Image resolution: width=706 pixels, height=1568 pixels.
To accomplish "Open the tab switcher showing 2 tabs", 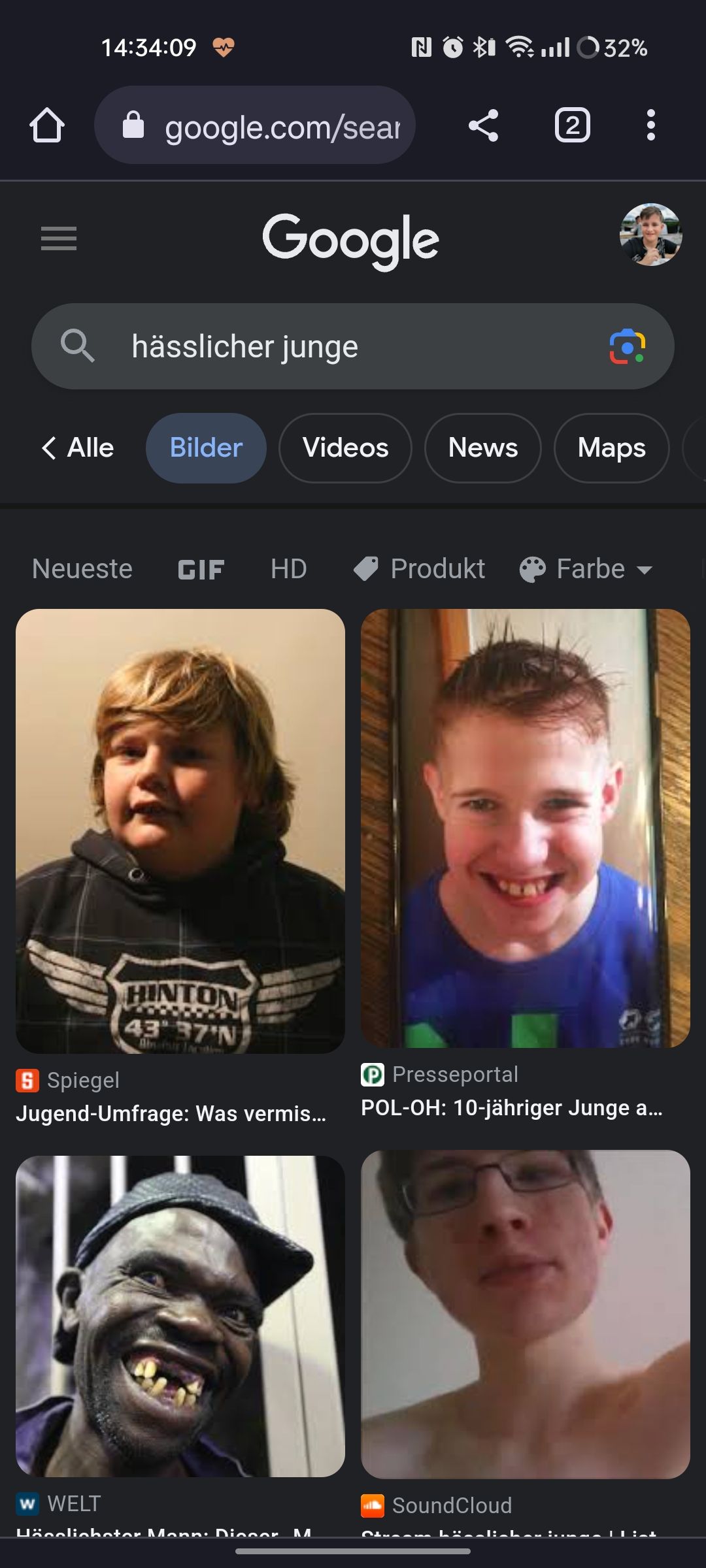I will (572, 125).
